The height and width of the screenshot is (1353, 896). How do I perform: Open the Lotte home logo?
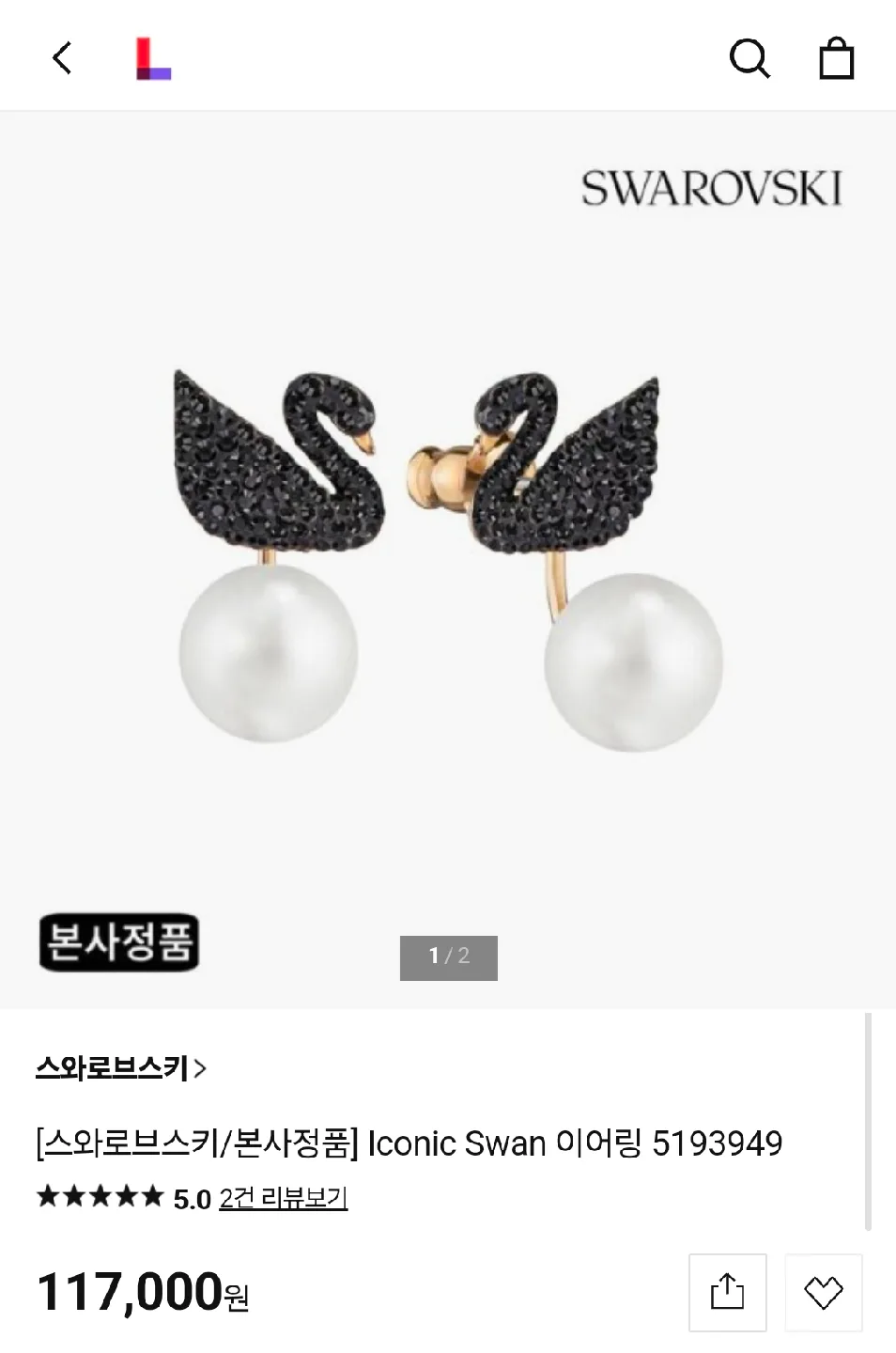point(153,58)
